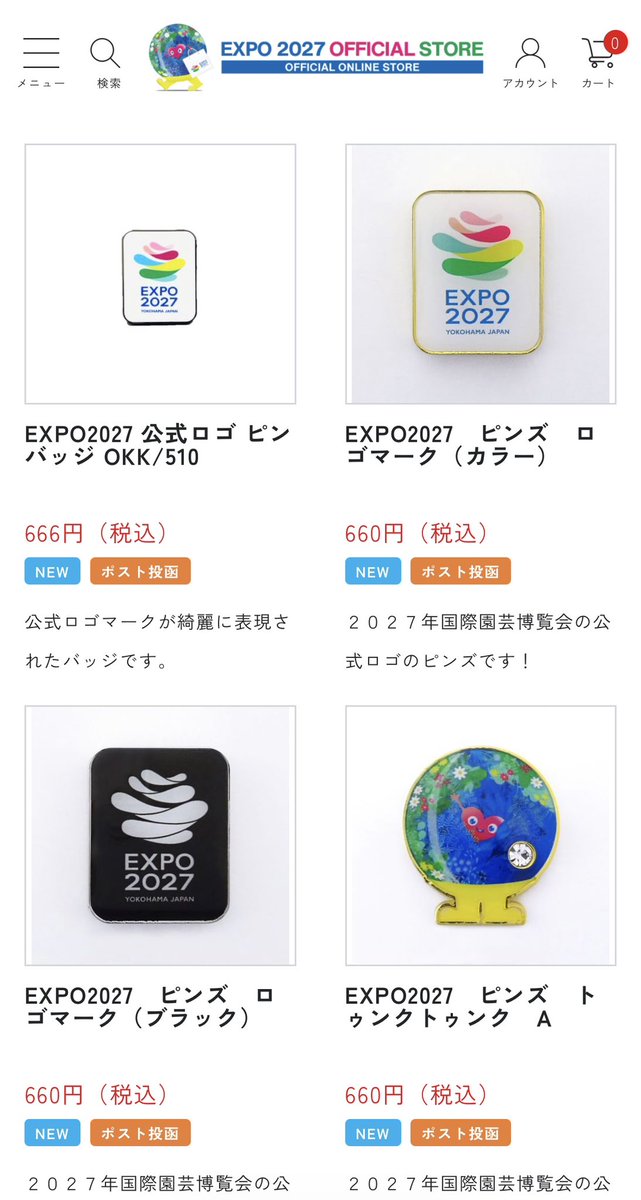Open the search (検索) icon
Image resolution: width=641 pixels, height=1200 pixels.
tap(107, 58)
